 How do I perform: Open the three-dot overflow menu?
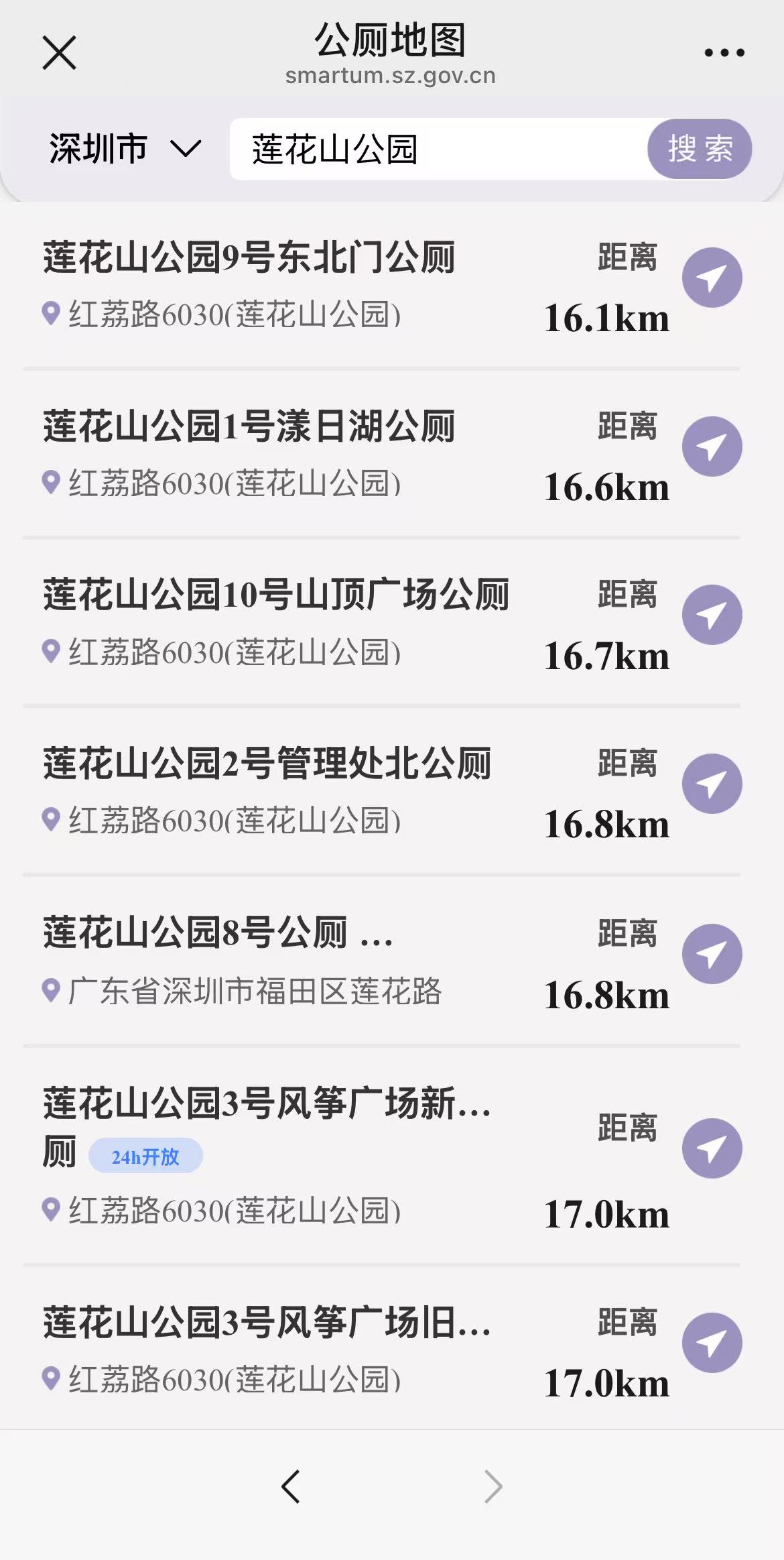(724, 53)
